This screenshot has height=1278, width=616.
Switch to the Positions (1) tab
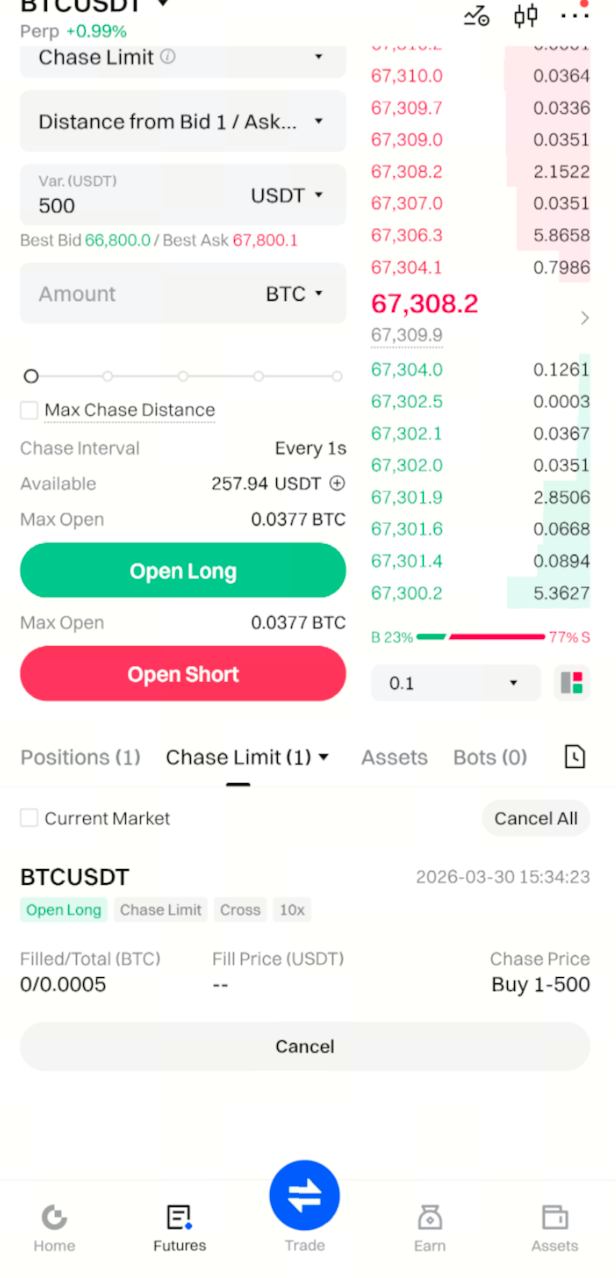point(80,758)
